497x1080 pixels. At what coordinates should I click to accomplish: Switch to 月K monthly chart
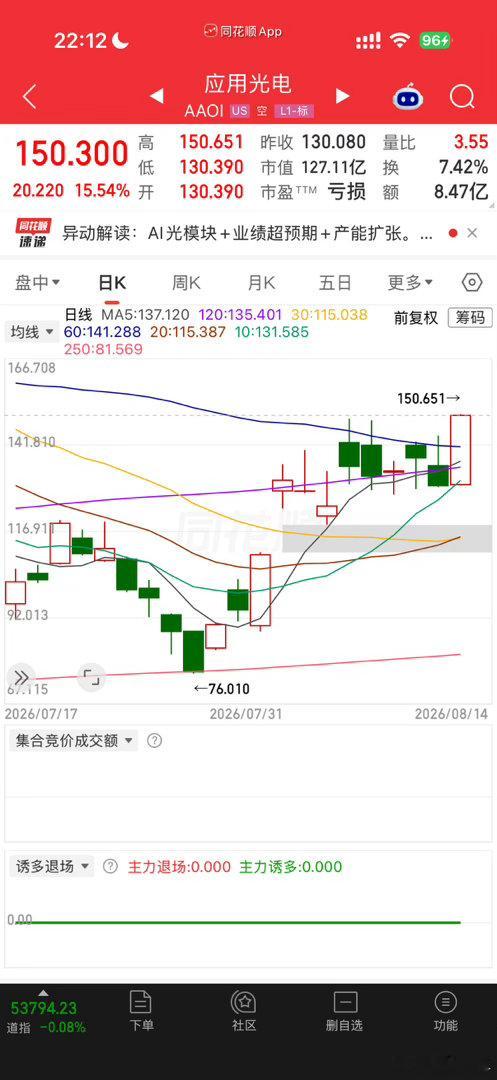(x=261, y=282)
